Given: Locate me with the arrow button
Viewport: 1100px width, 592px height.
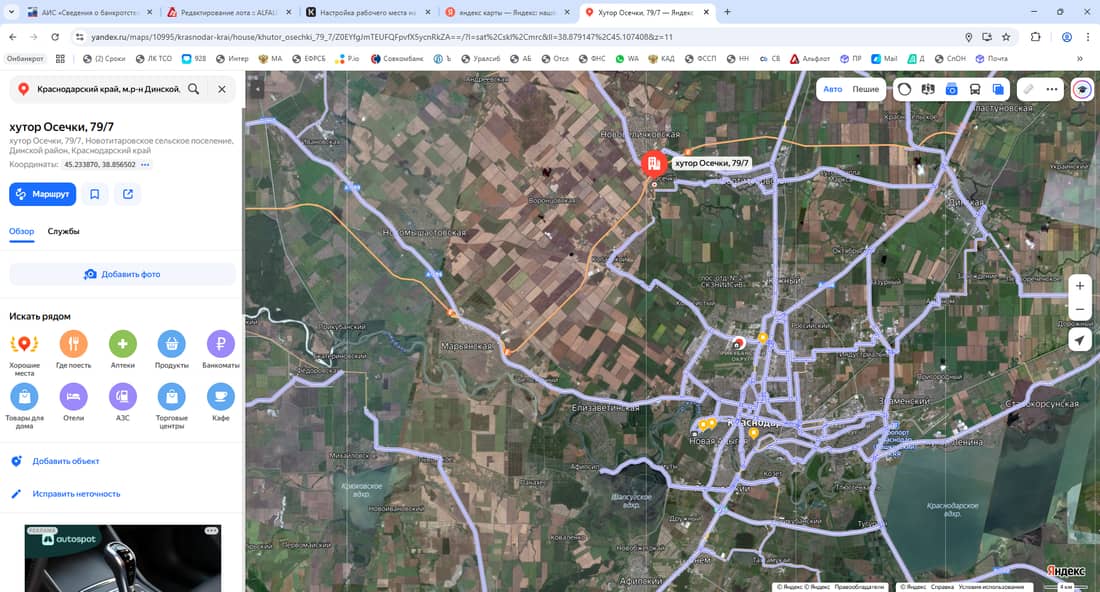Looking at the screenshot, I should [1079, 341].
